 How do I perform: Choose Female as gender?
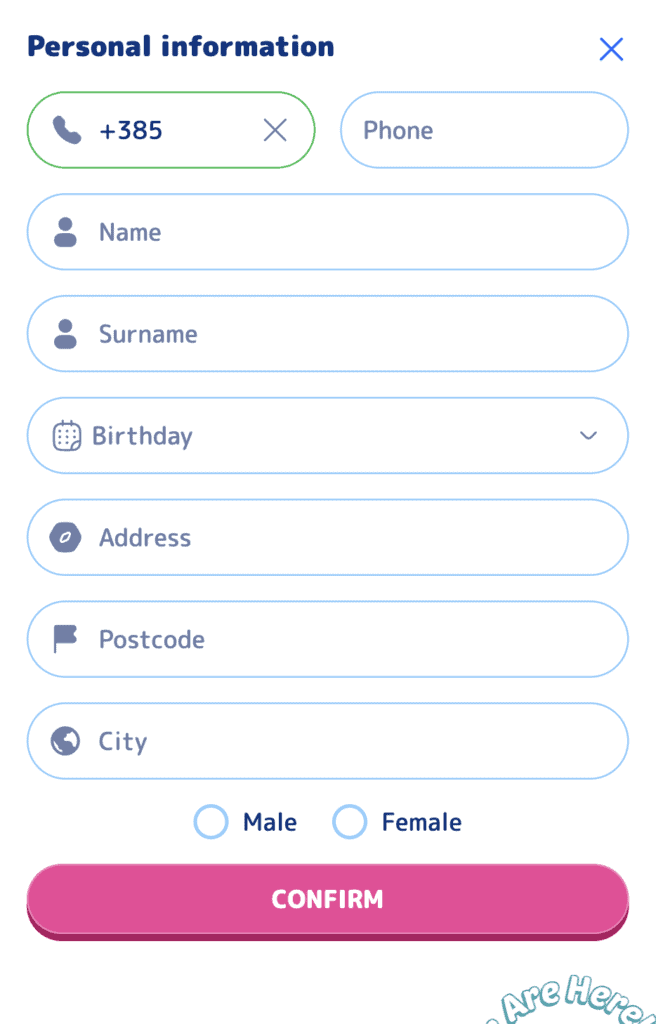350,822
